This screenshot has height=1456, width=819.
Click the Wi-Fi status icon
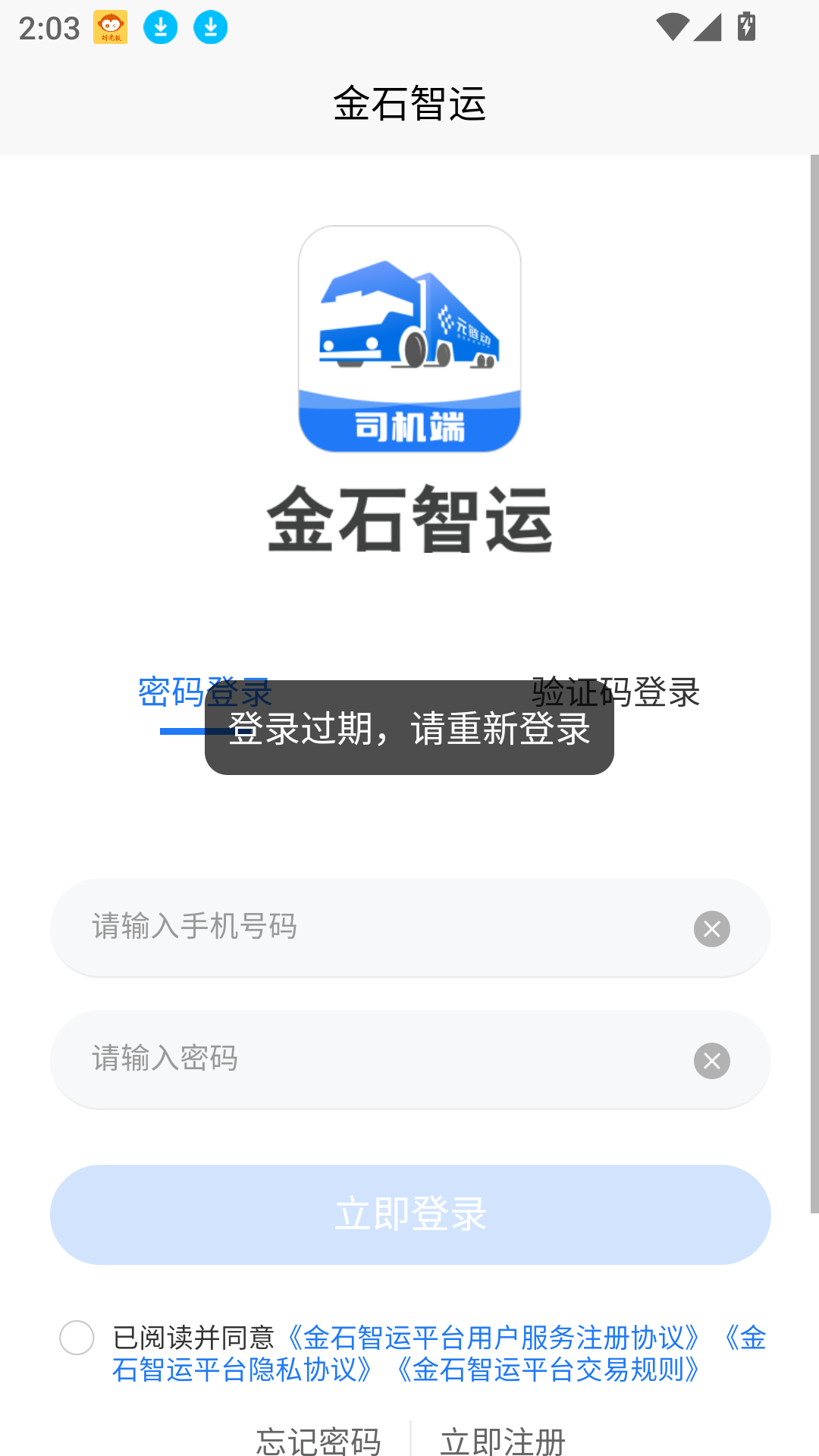tap(670, 26)
